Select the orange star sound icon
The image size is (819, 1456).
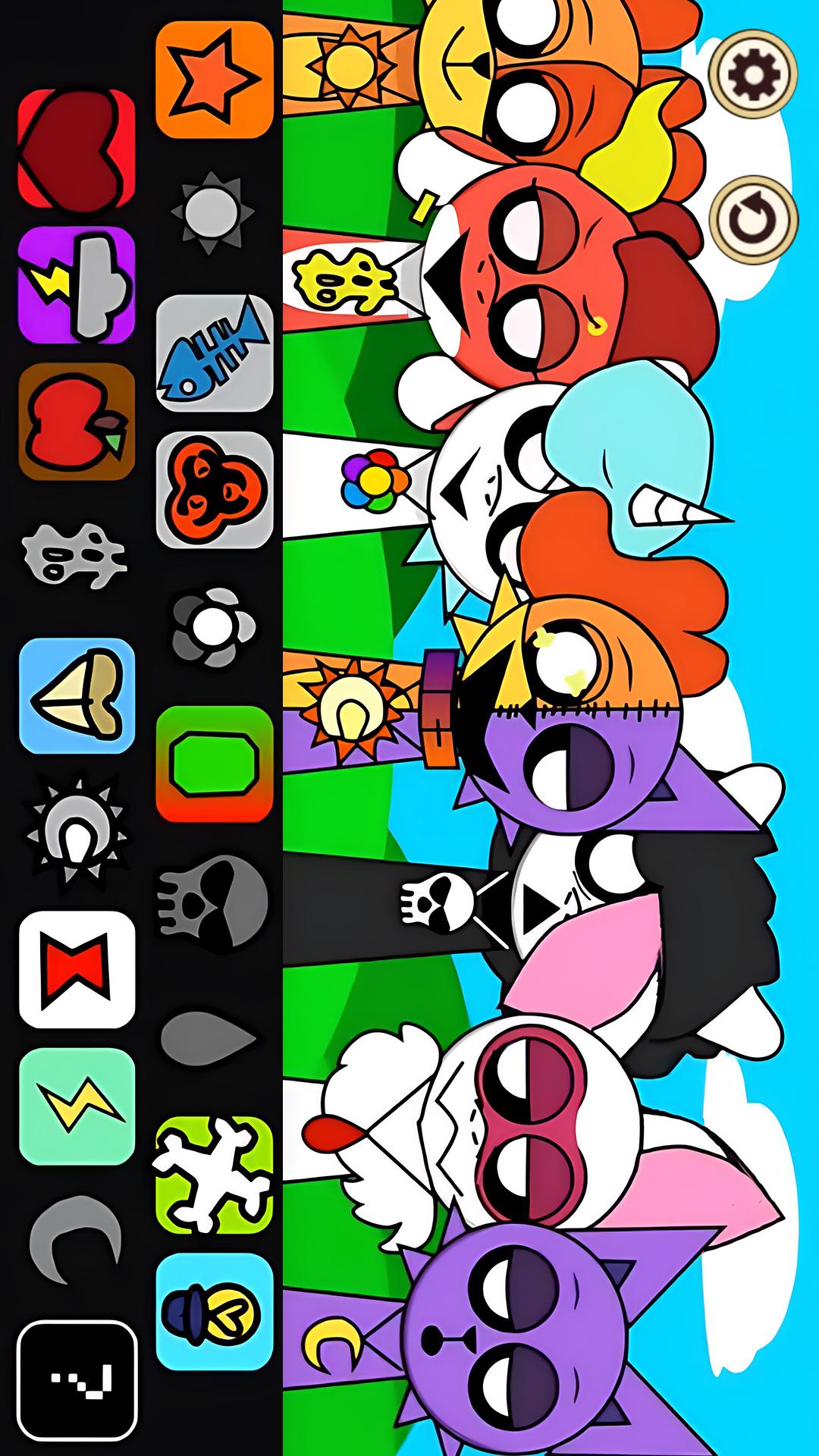point(215,80)
